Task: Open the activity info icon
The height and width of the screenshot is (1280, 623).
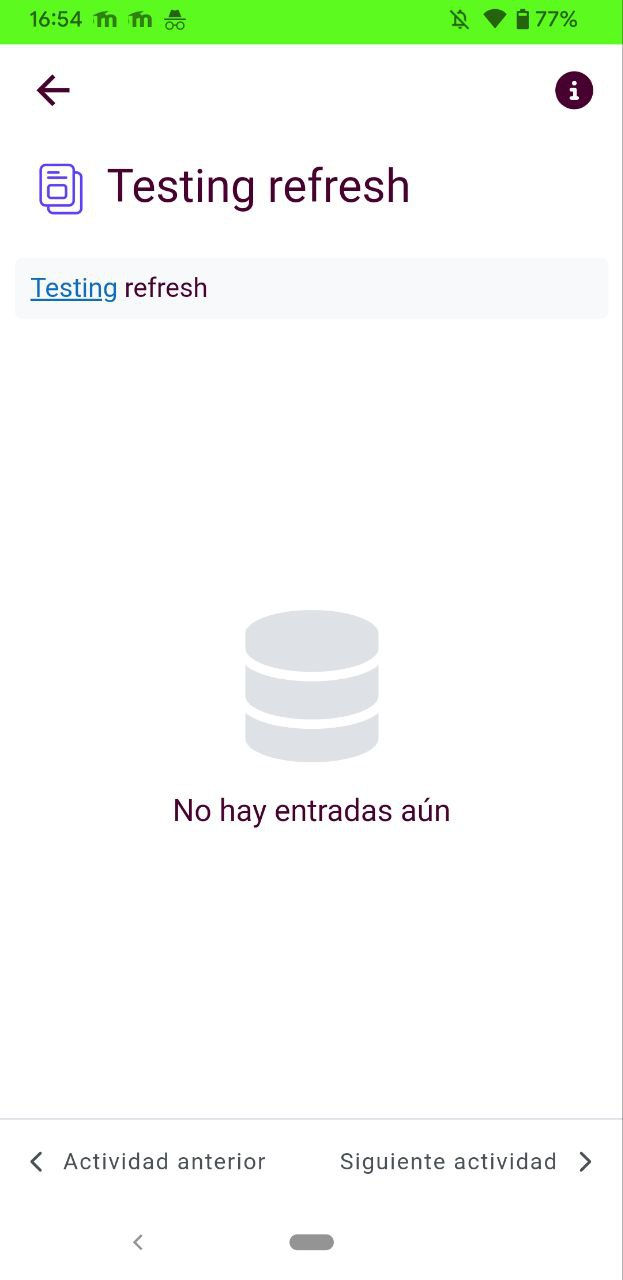Action: 574,91
